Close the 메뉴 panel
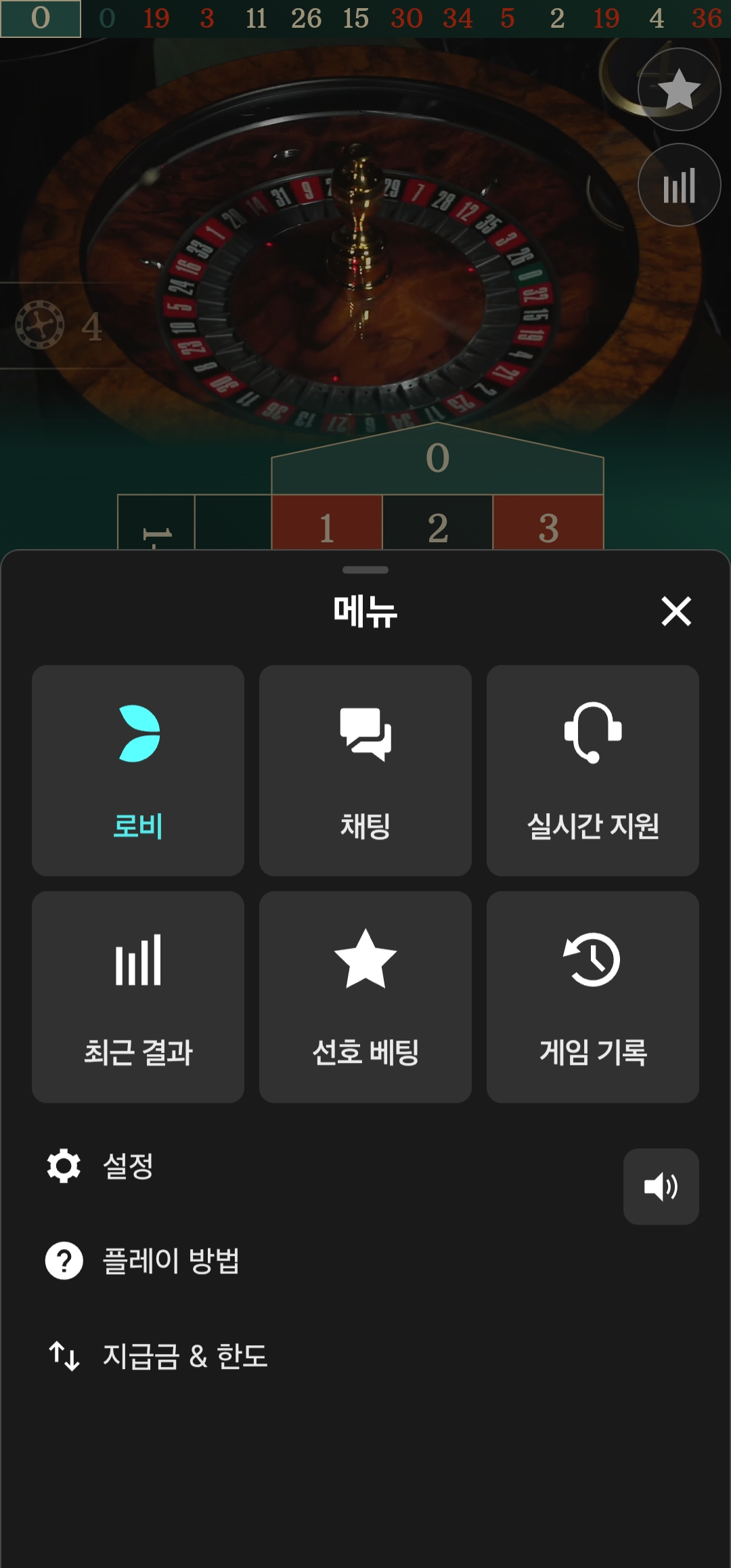The image size is (731, 1568). tap(675, 611)
